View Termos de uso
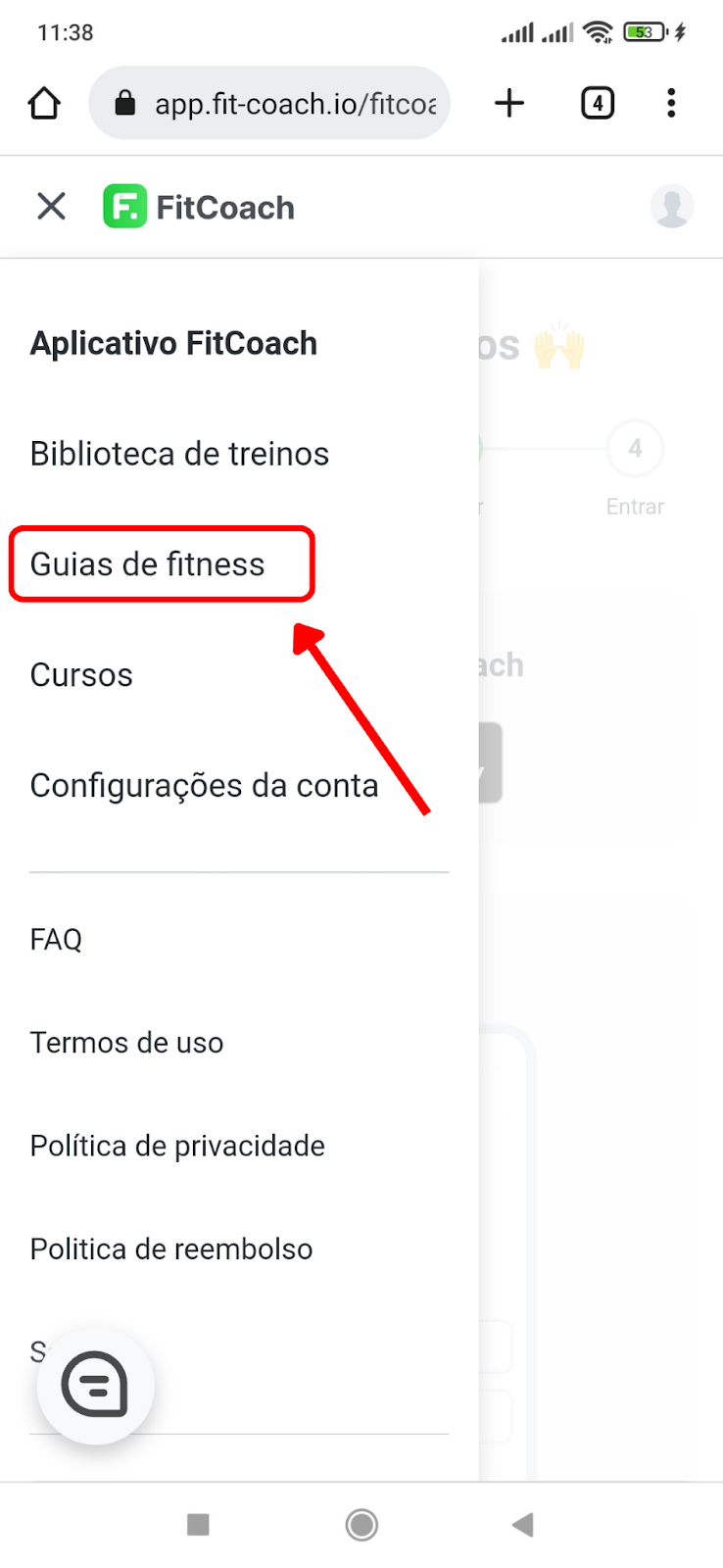 [126, 1043]
